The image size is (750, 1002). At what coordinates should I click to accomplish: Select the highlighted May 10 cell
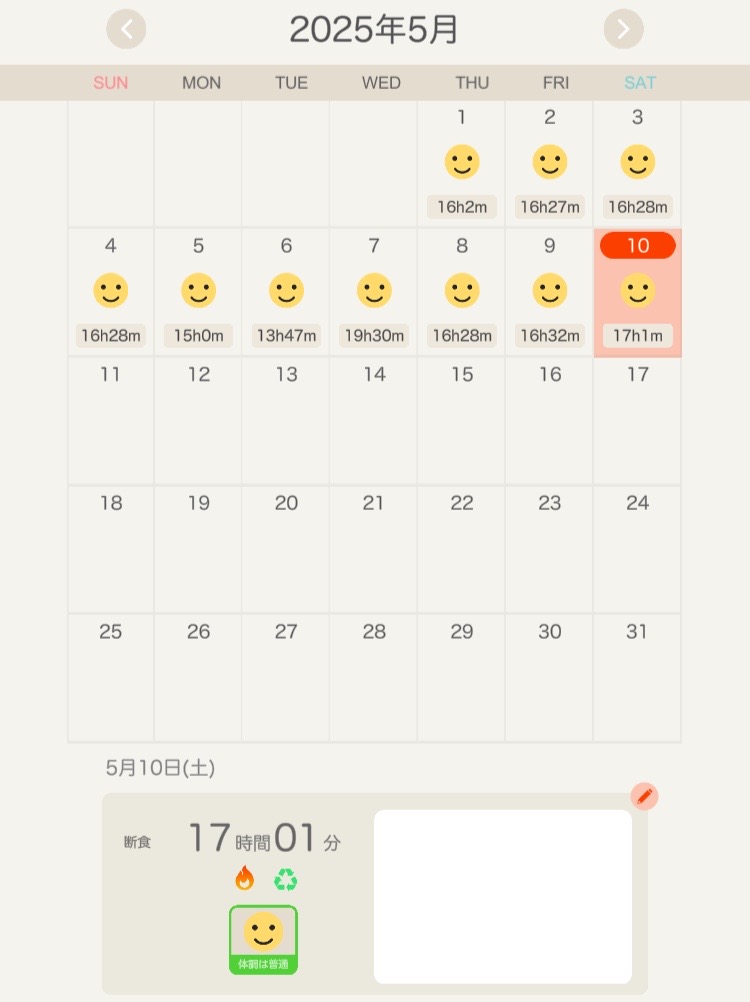(637, 292)
